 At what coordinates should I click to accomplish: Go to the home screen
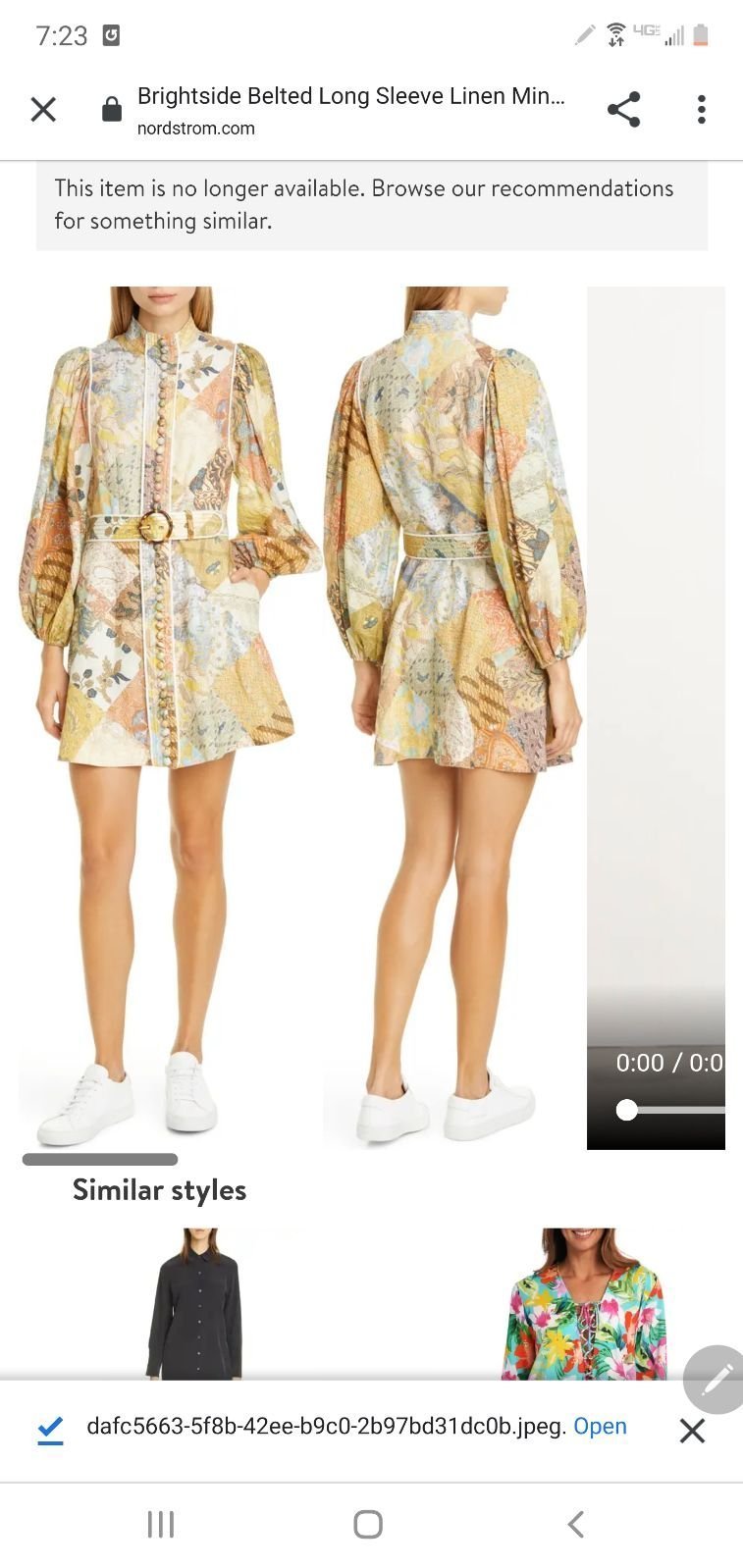[368, 1524]
